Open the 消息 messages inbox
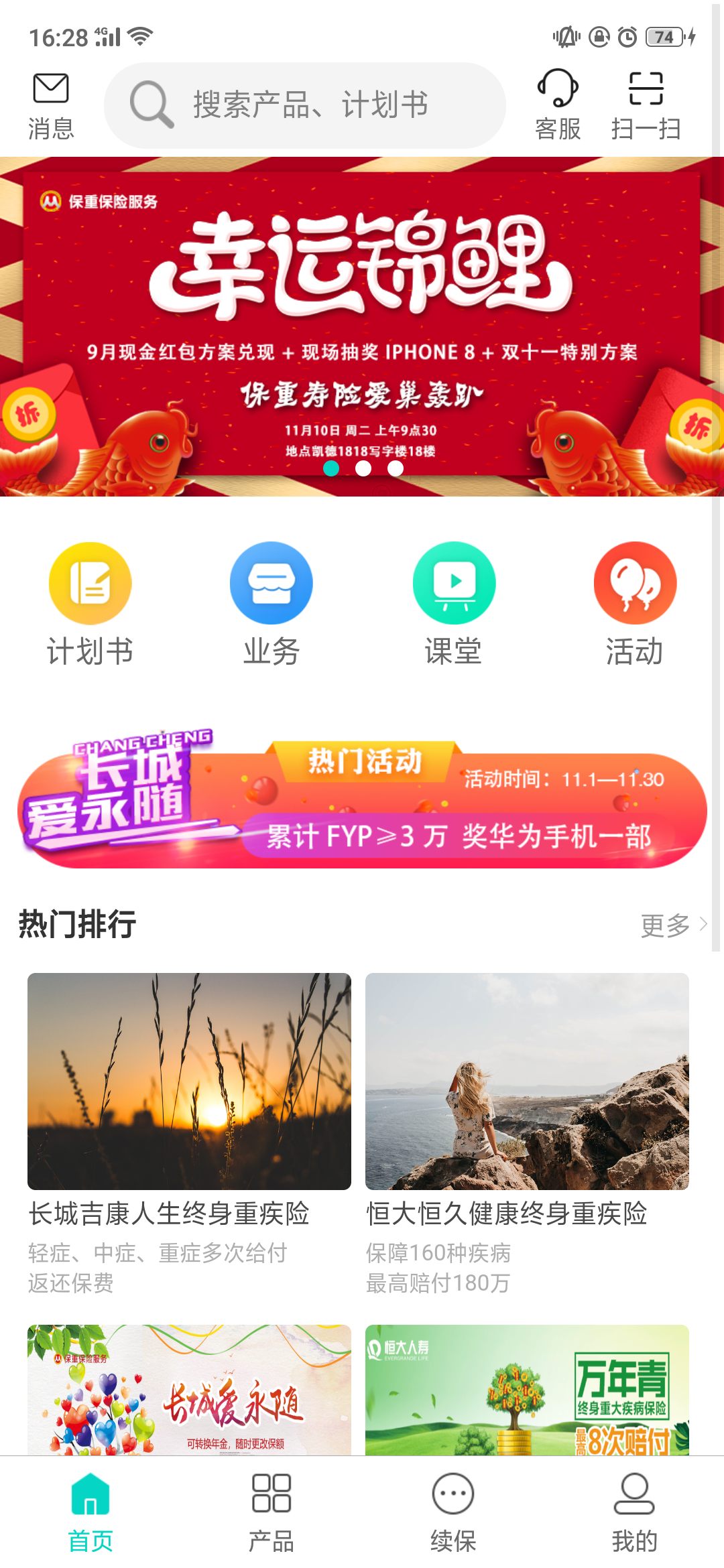This screenshot has height=1568, width=724. pos(51,106)
